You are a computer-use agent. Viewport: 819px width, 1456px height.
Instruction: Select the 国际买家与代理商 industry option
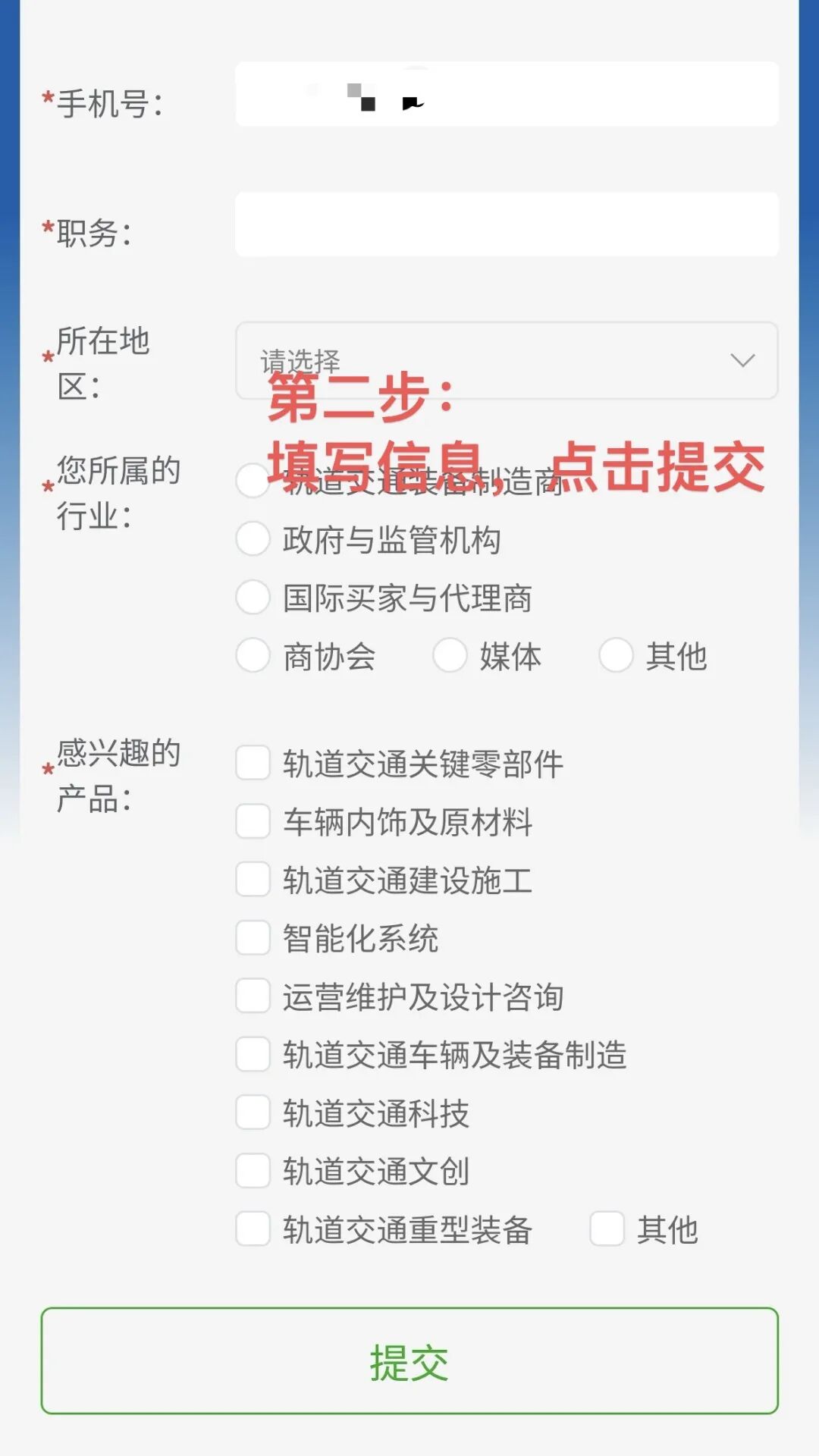pos(253,599)
